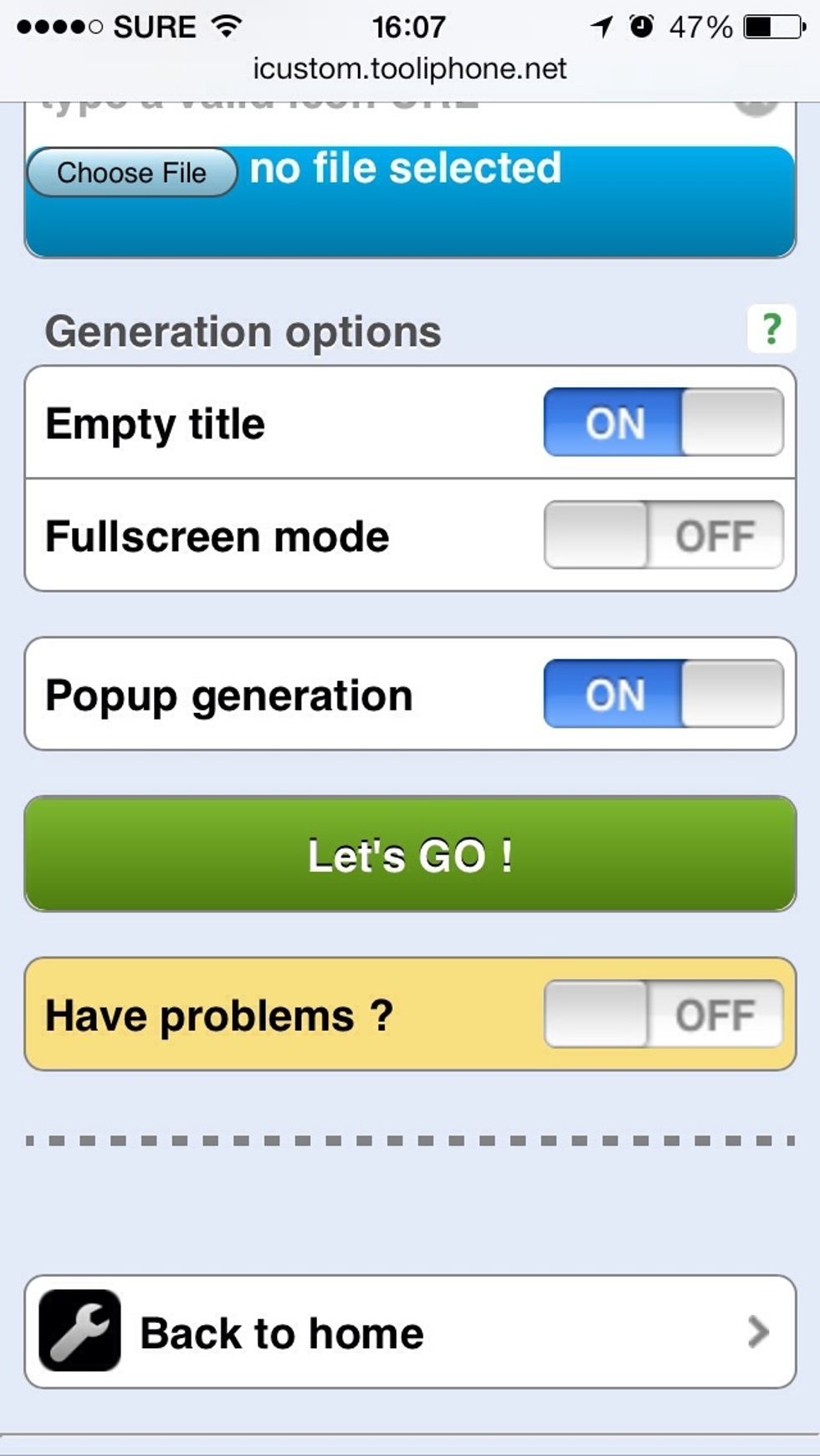Image resolution: width=820 pixels, height=1456 pixels.
Task: Switch on Have problems ?
Action: pyautogui.click(x=663, y=1014)
